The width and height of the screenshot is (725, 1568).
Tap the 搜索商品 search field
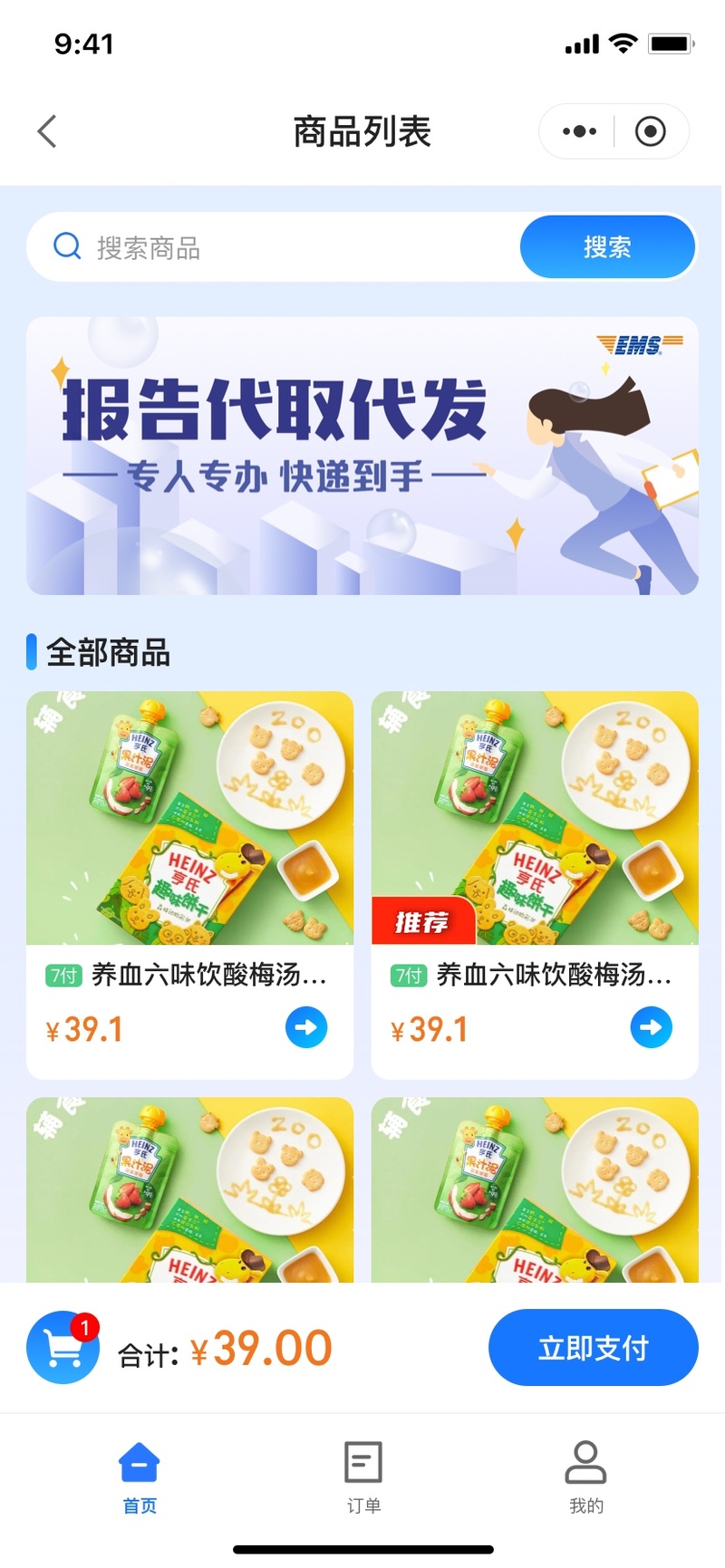click(274, 247)
